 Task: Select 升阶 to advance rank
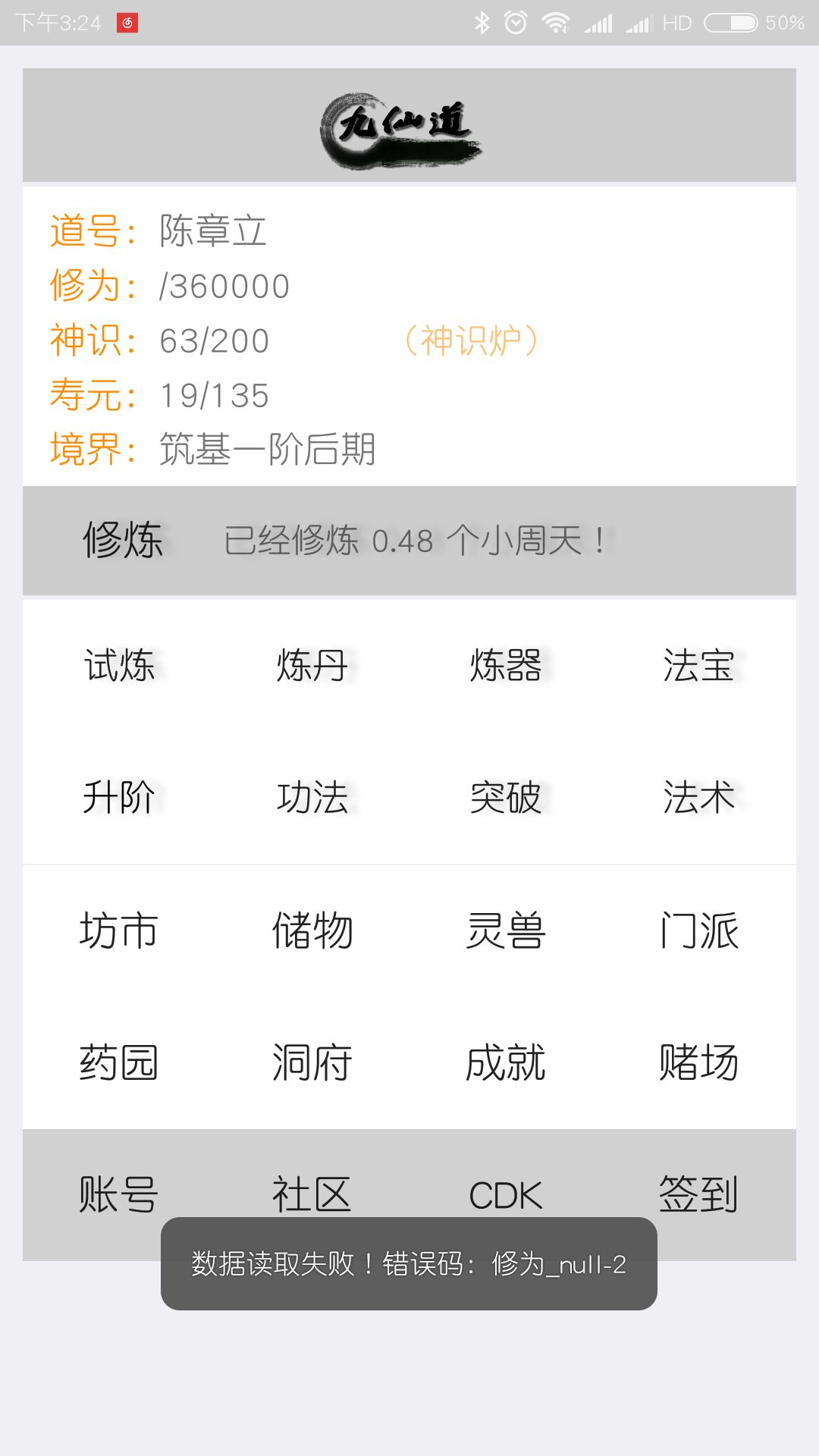point(119,797)
